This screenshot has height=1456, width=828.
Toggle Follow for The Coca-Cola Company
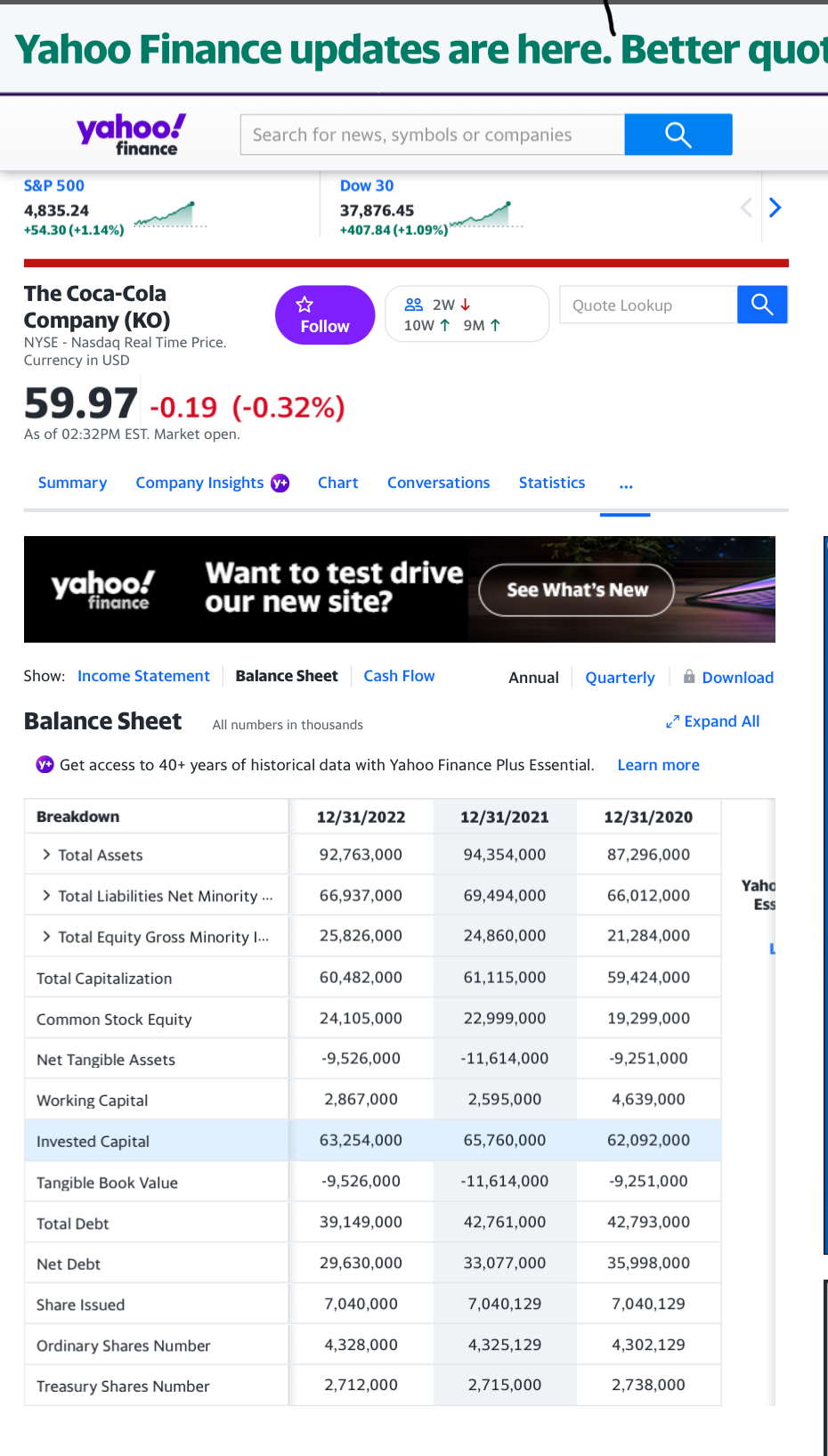coord(324,314)
